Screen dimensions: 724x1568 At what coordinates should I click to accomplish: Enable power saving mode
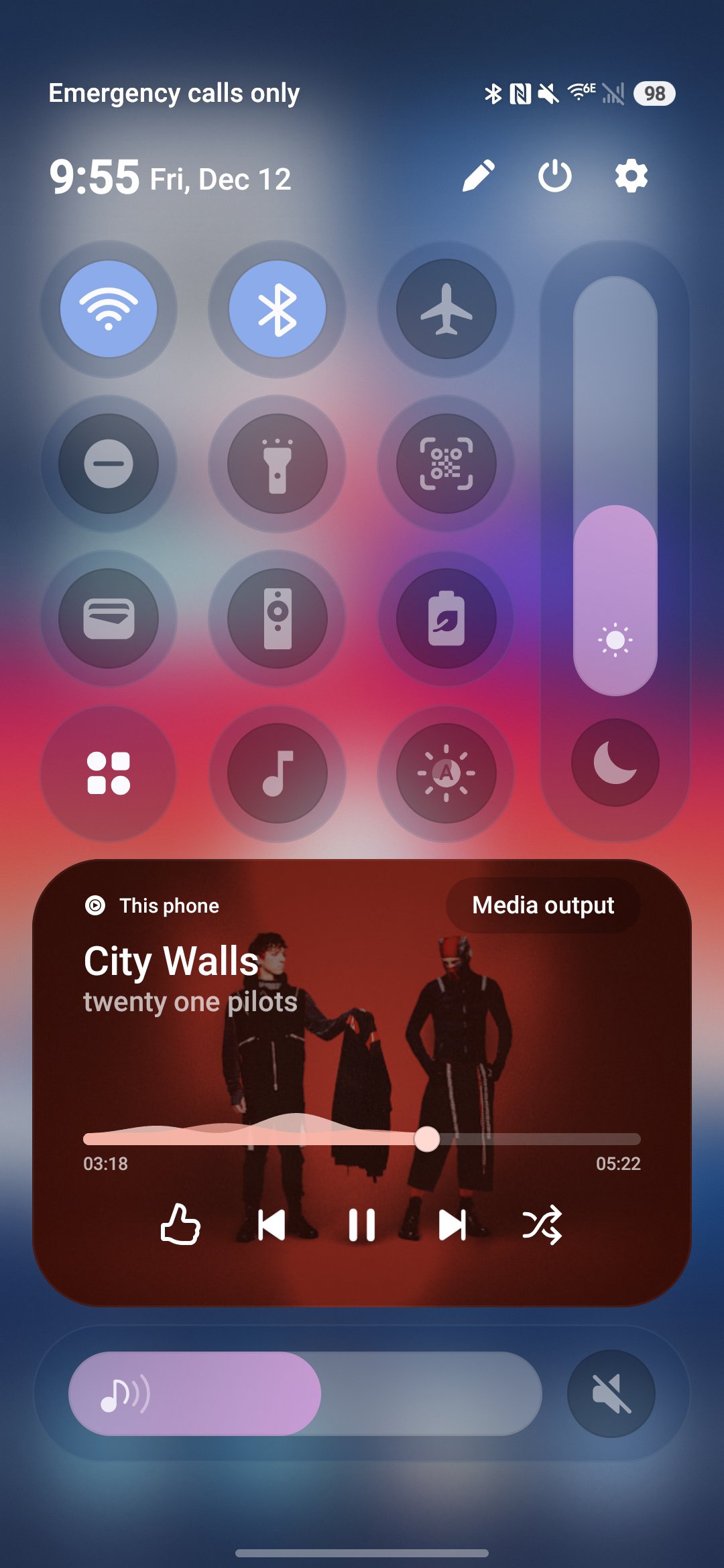[446, 618]
